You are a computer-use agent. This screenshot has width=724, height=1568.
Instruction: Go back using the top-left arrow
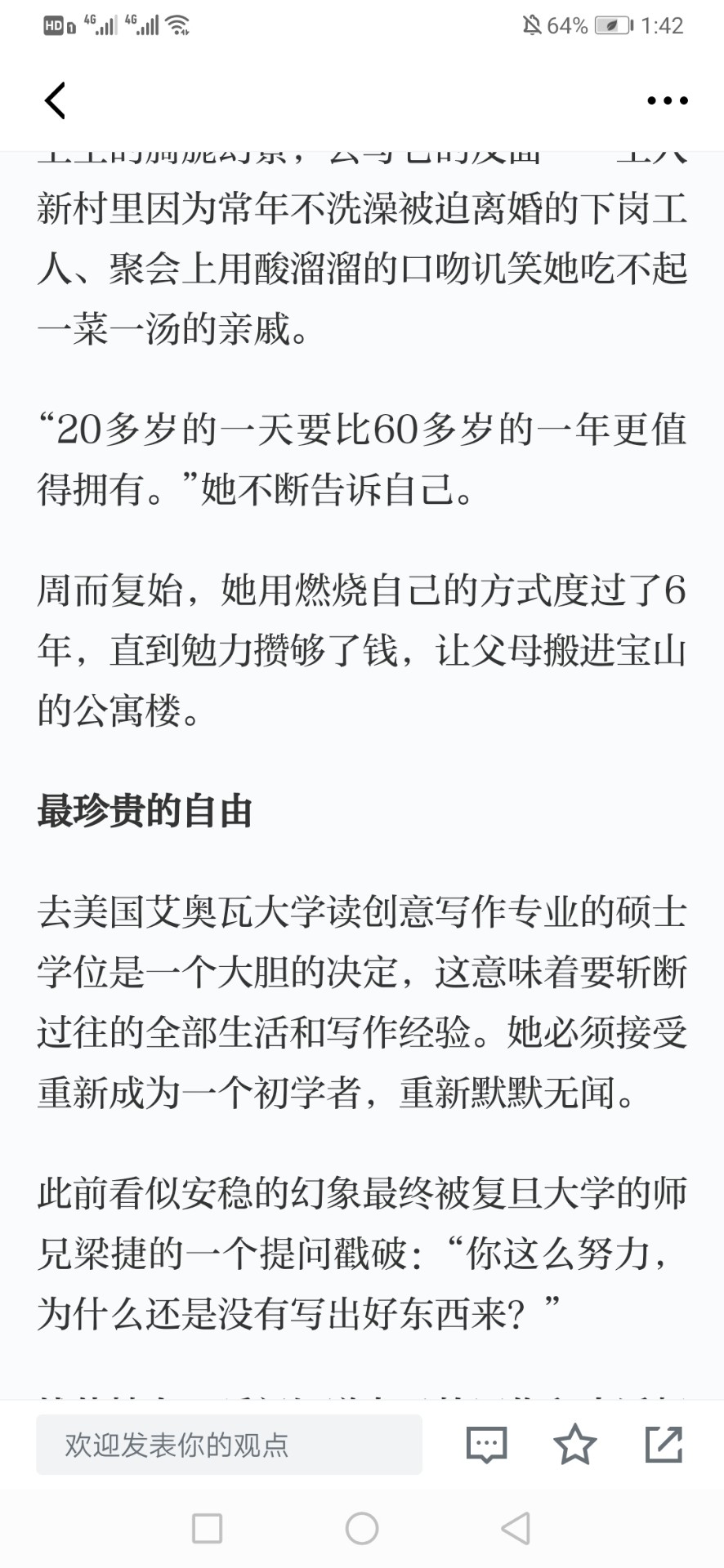[x=55, y=100]
